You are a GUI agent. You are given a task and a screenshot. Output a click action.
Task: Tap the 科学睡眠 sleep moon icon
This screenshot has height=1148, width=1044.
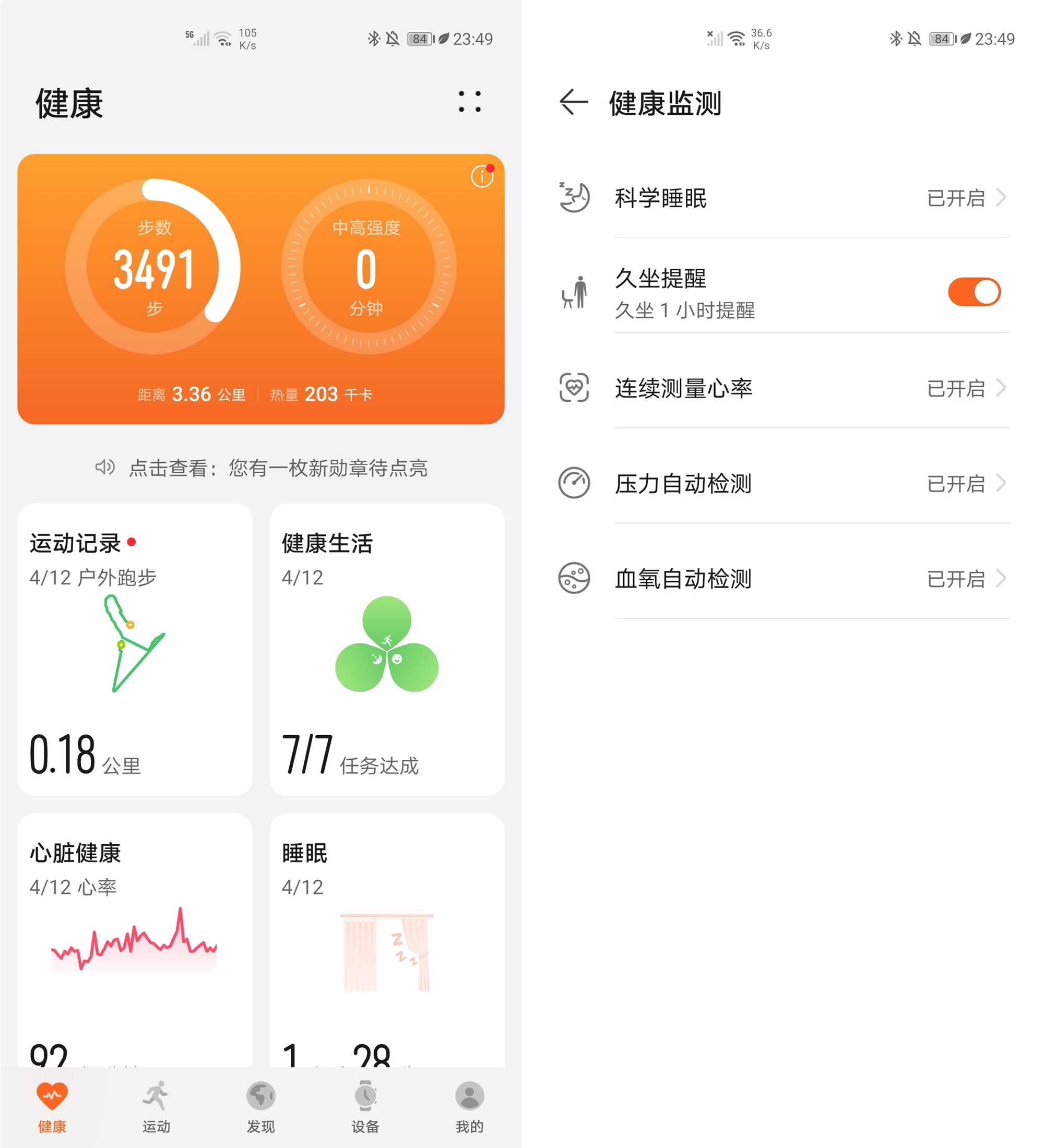575,198
